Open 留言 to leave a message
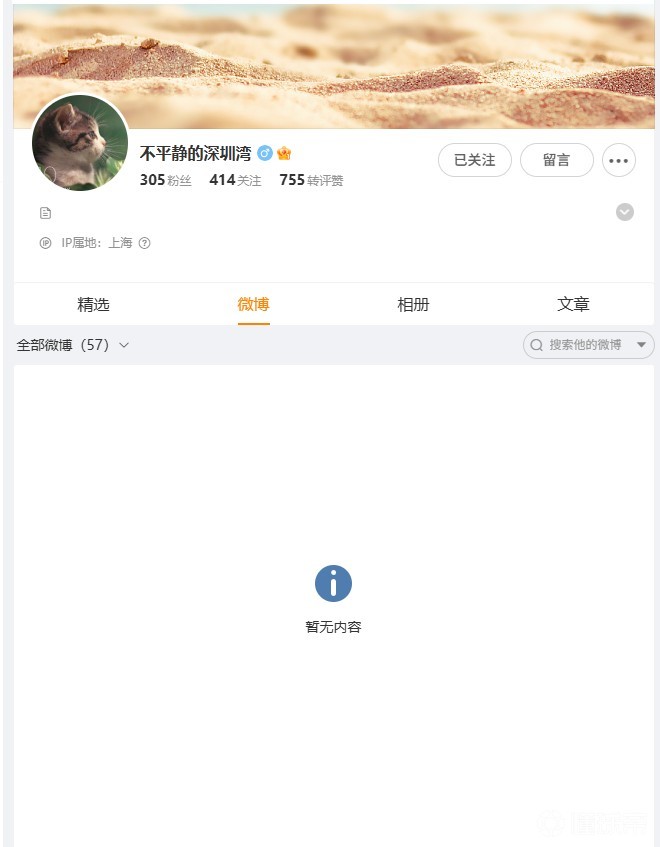This screenshot has height=847, width=660. (556, 160)
